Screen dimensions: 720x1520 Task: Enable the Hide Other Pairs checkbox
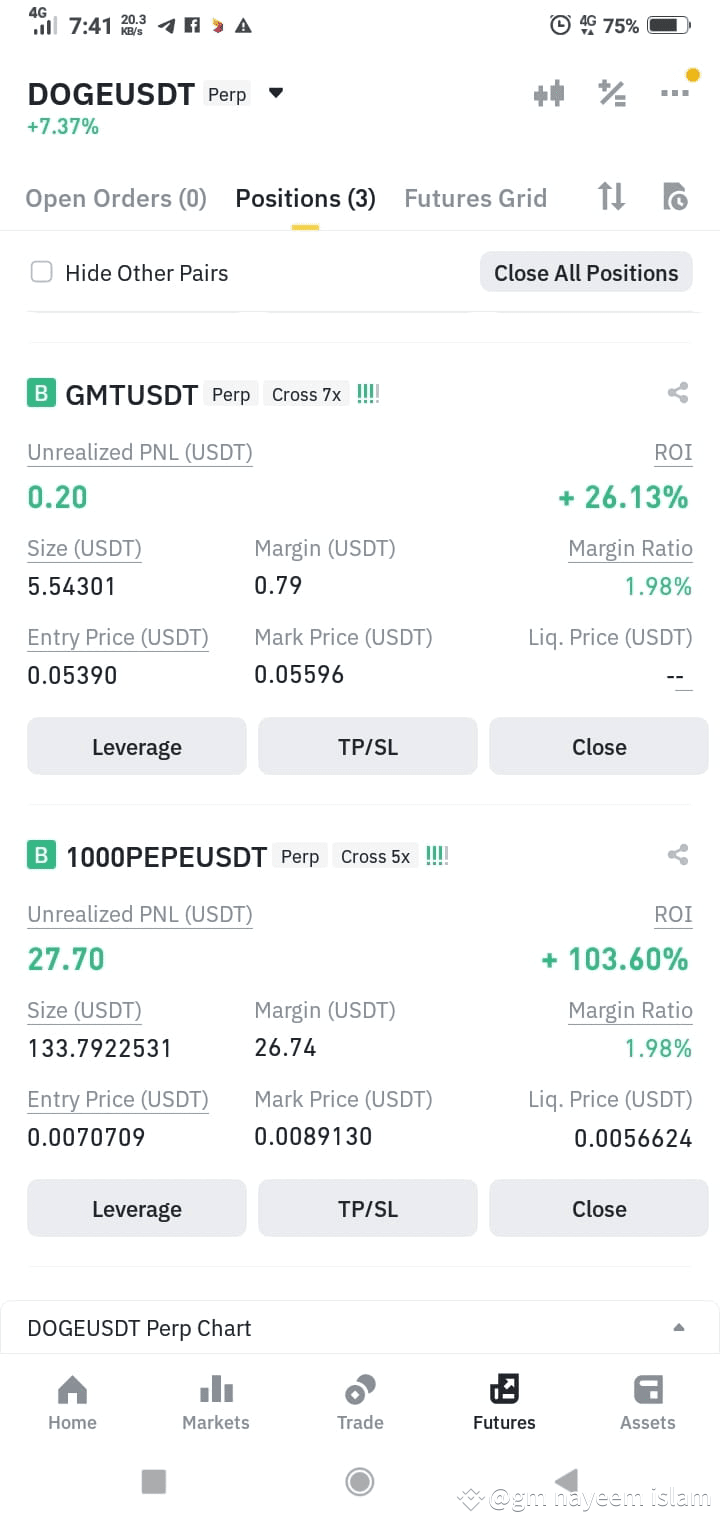[41, 272]
